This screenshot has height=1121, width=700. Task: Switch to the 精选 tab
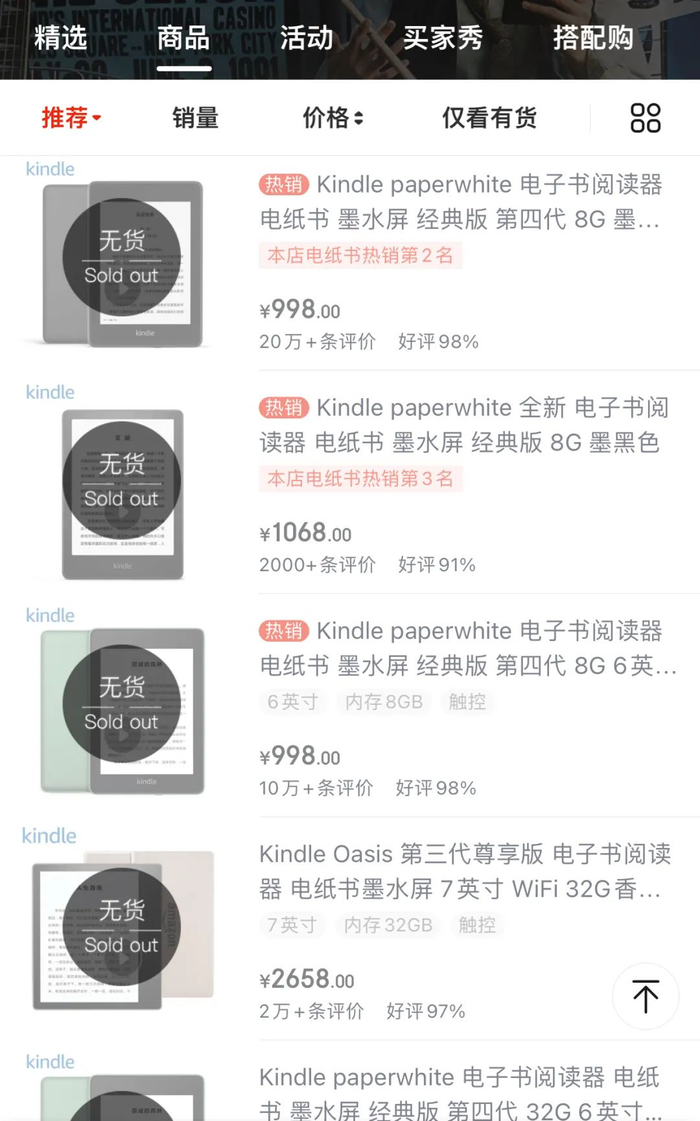click(61, 37)
